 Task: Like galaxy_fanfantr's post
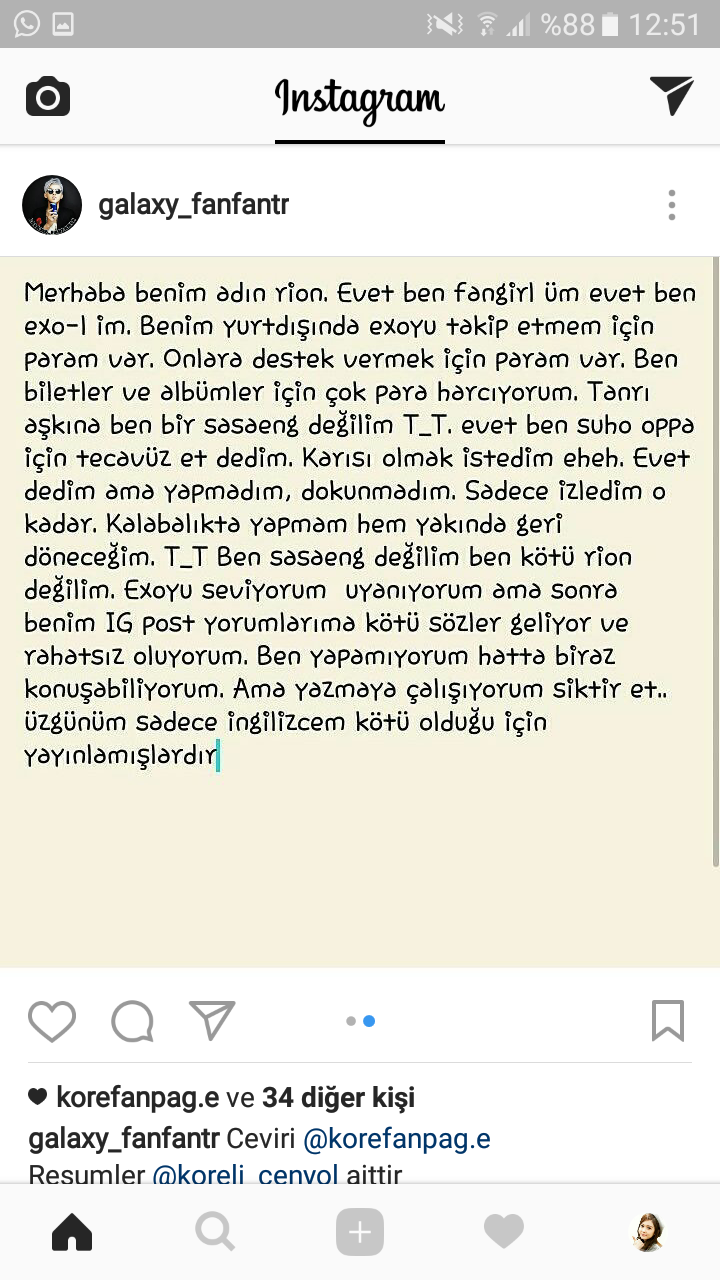[x=52, y=1021]
